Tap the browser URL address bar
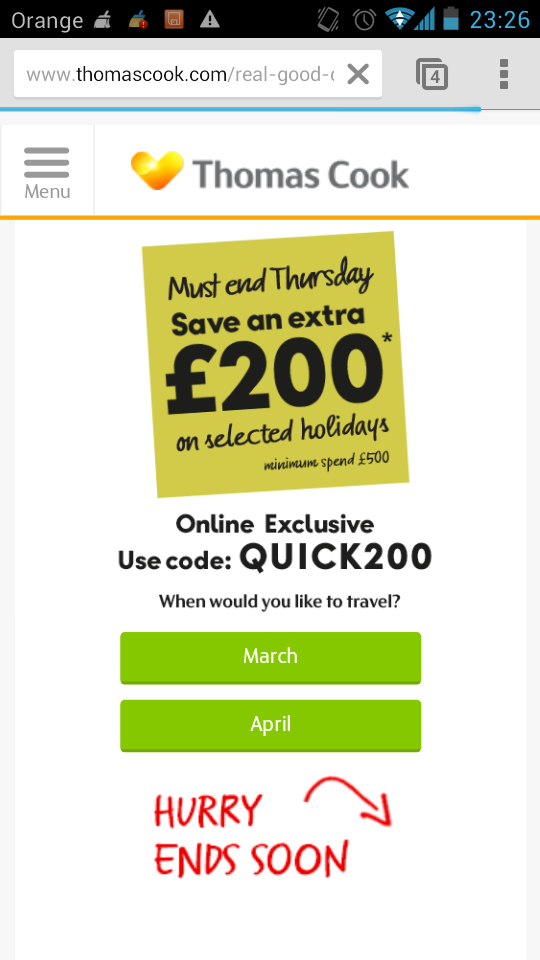This screenshot has width=540, height=960. tap(181, 74)
